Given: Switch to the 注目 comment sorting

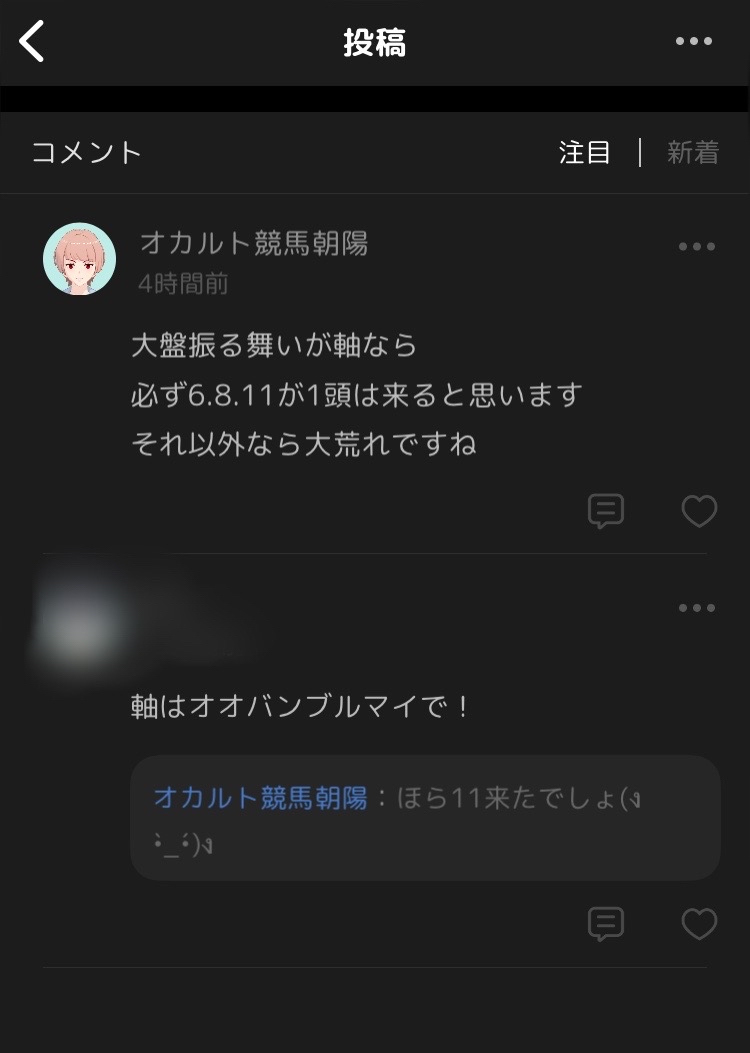Looking at the screenshot, I should 584,153.
